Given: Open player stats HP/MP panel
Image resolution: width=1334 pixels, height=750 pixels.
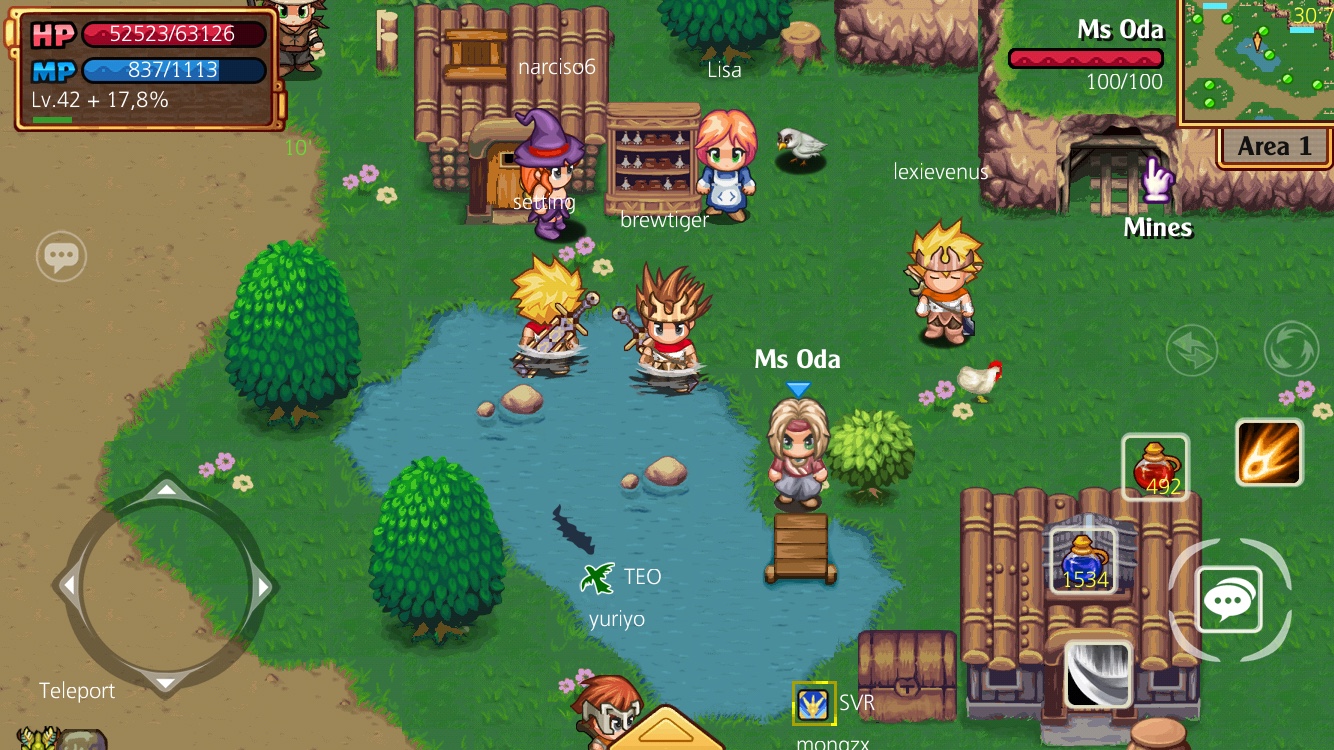Looking at the screenshot, I should point(146,67).
